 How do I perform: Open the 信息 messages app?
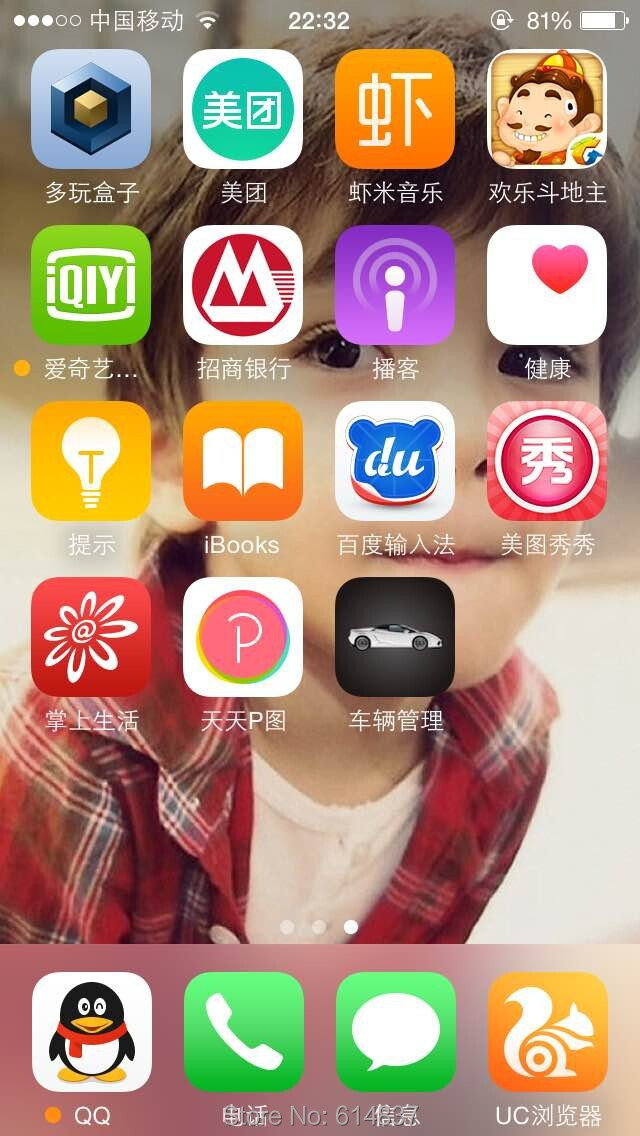coord(395,1032)
